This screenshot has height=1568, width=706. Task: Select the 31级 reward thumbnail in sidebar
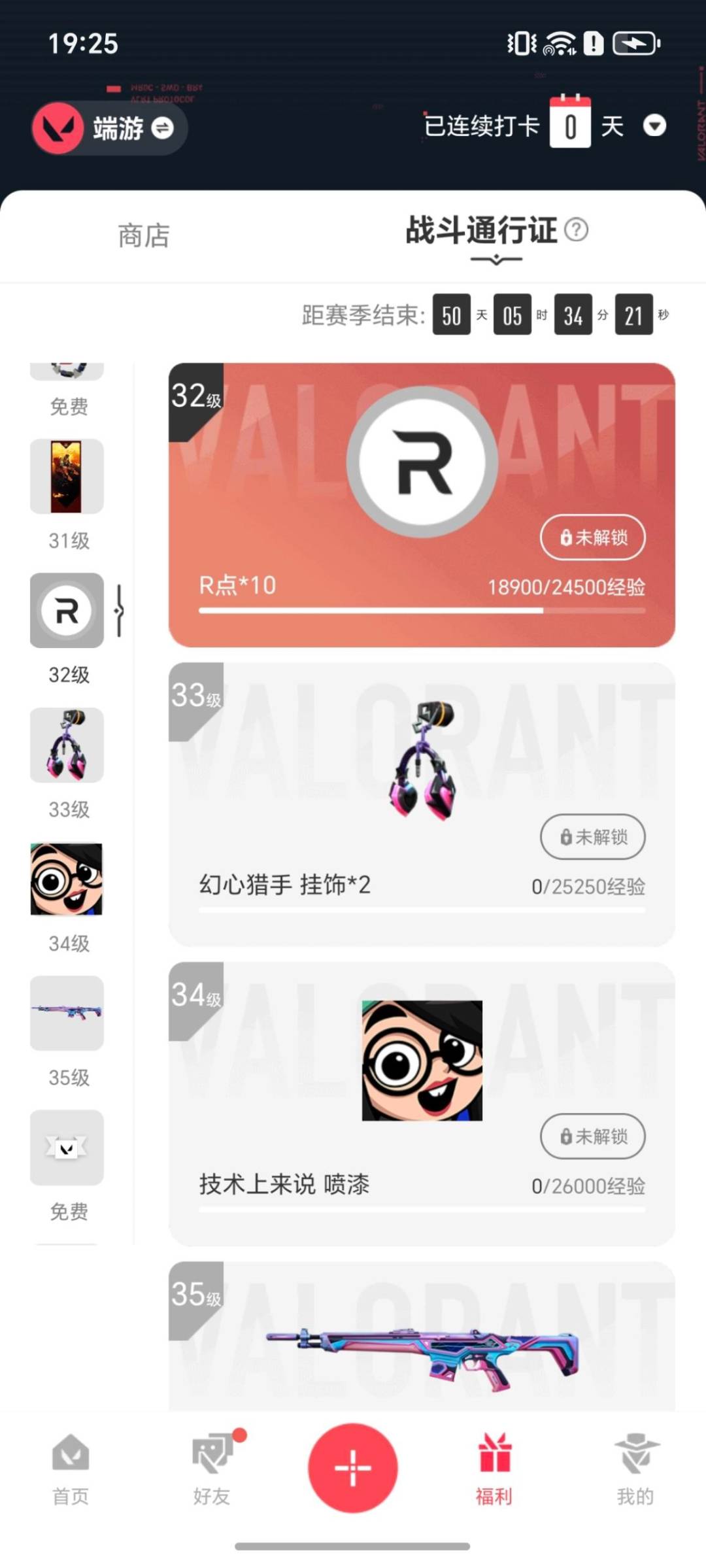[x=67, y=477]
